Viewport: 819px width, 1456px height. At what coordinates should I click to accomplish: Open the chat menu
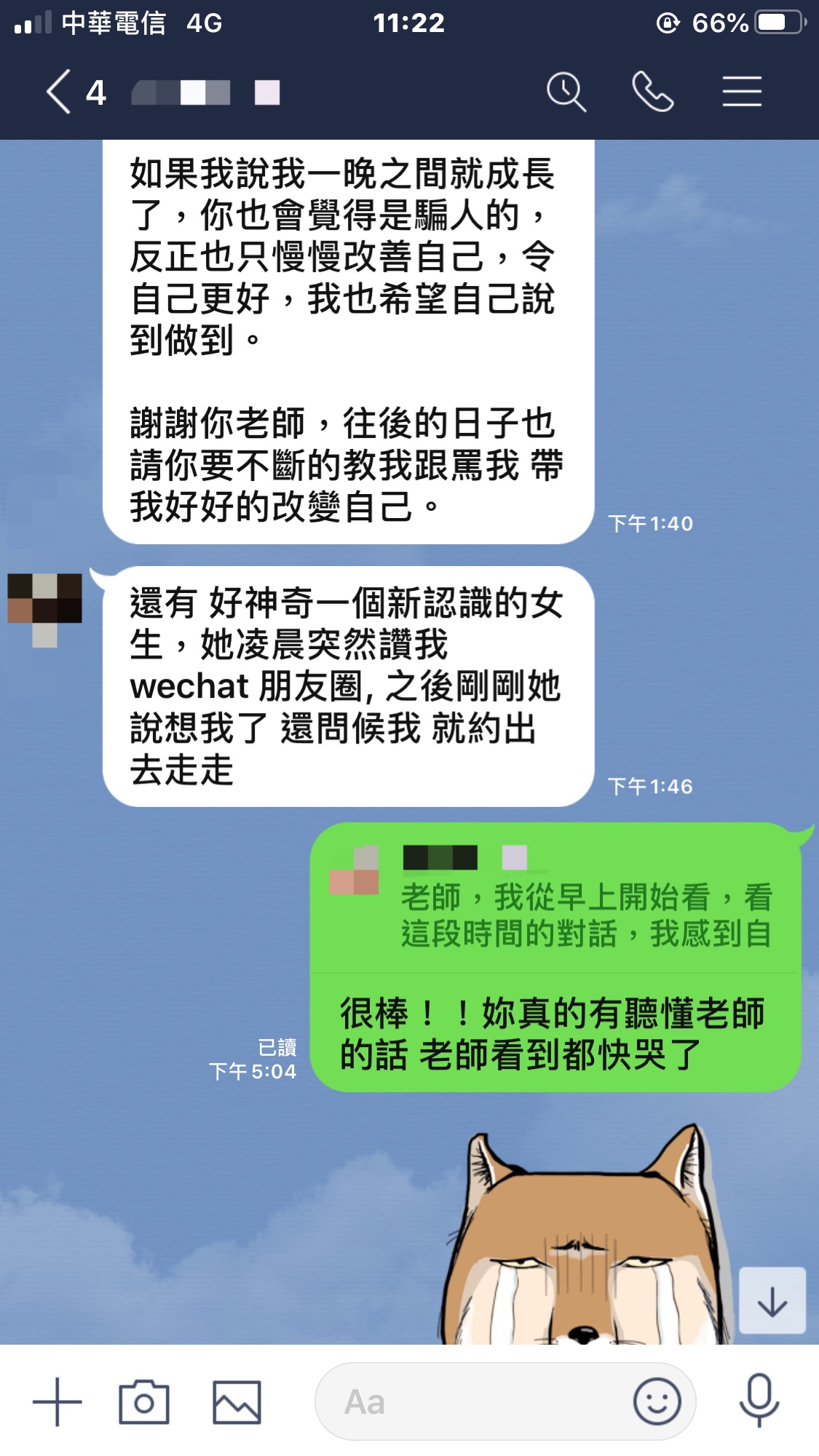tap(742, 92)
